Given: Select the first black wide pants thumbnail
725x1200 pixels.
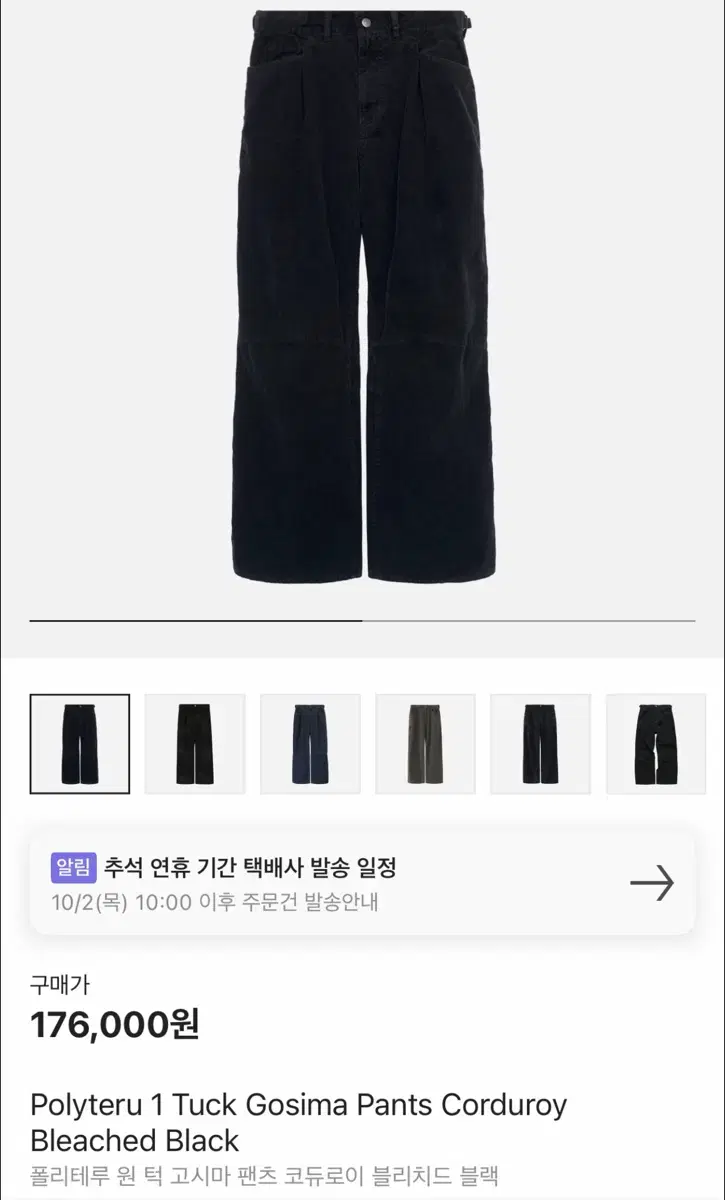Looking at the screenshot, I should [x=80, y=742].
